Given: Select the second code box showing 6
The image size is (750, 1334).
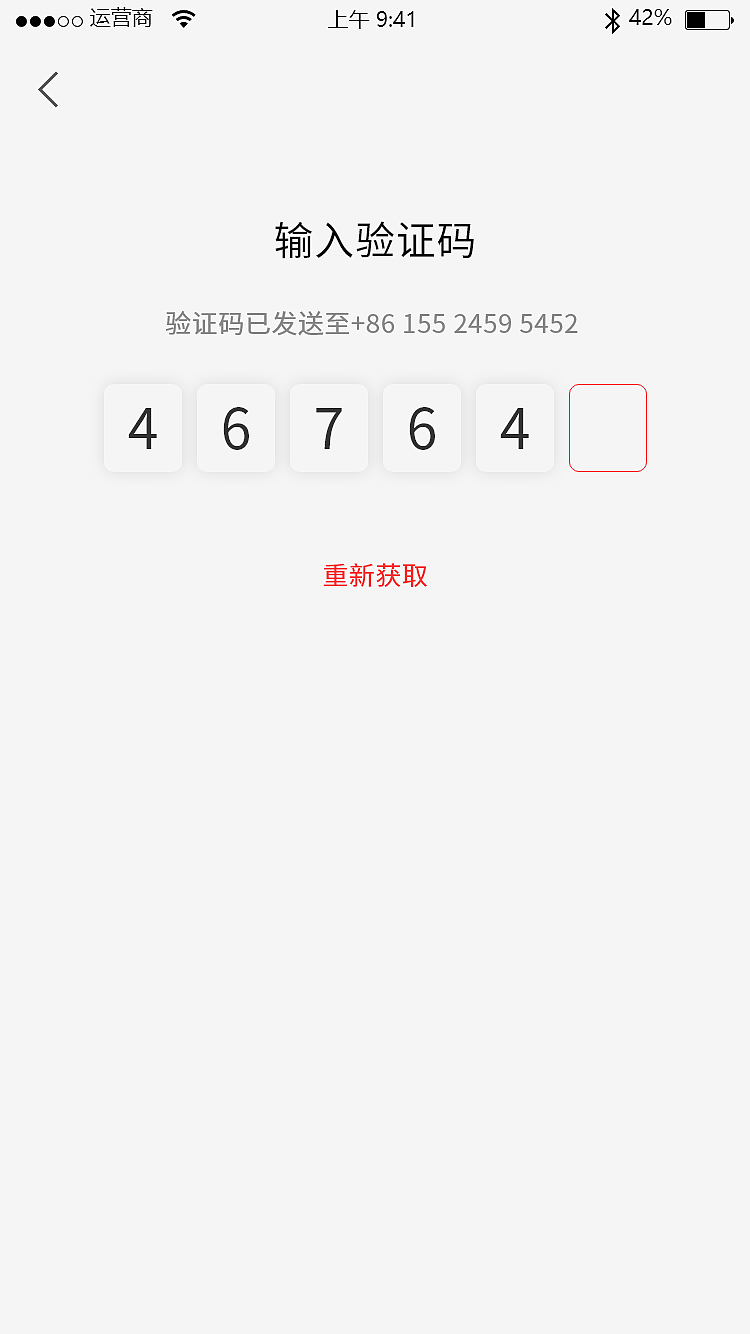Looking at the screenshot, I should (x=236, y=428).
